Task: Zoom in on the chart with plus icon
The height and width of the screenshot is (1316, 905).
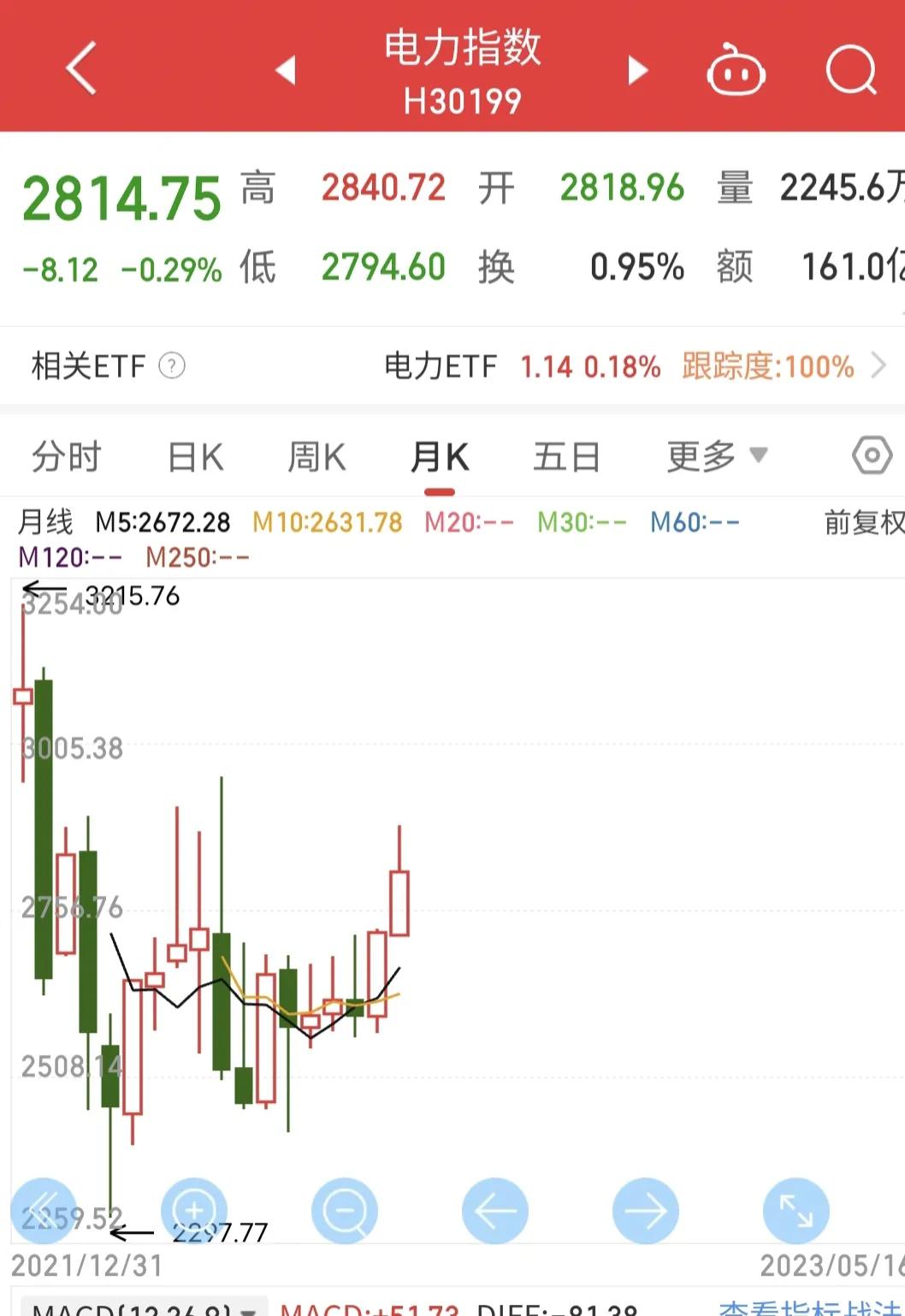Action: tap(194, 1211)
